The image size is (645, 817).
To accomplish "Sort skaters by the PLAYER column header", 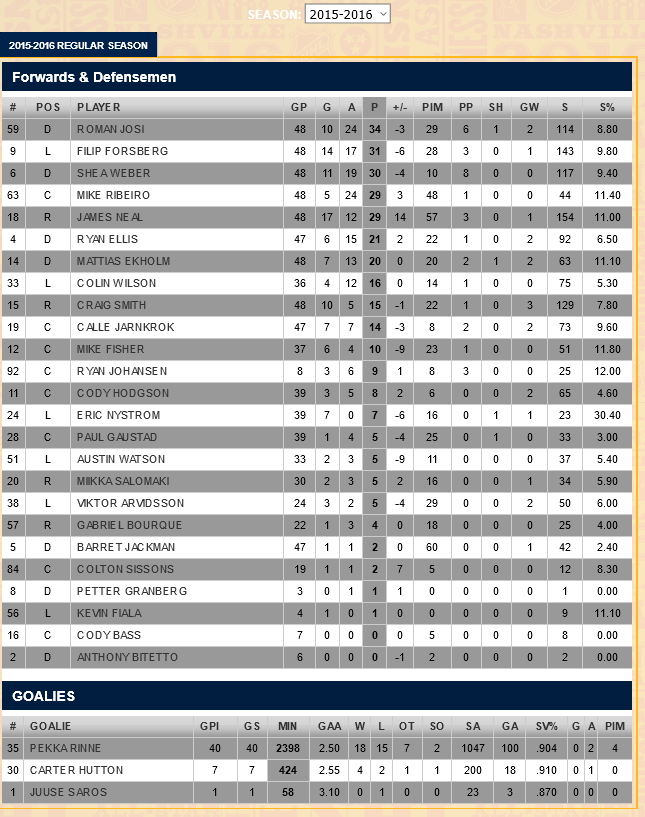I will [98, 107].
